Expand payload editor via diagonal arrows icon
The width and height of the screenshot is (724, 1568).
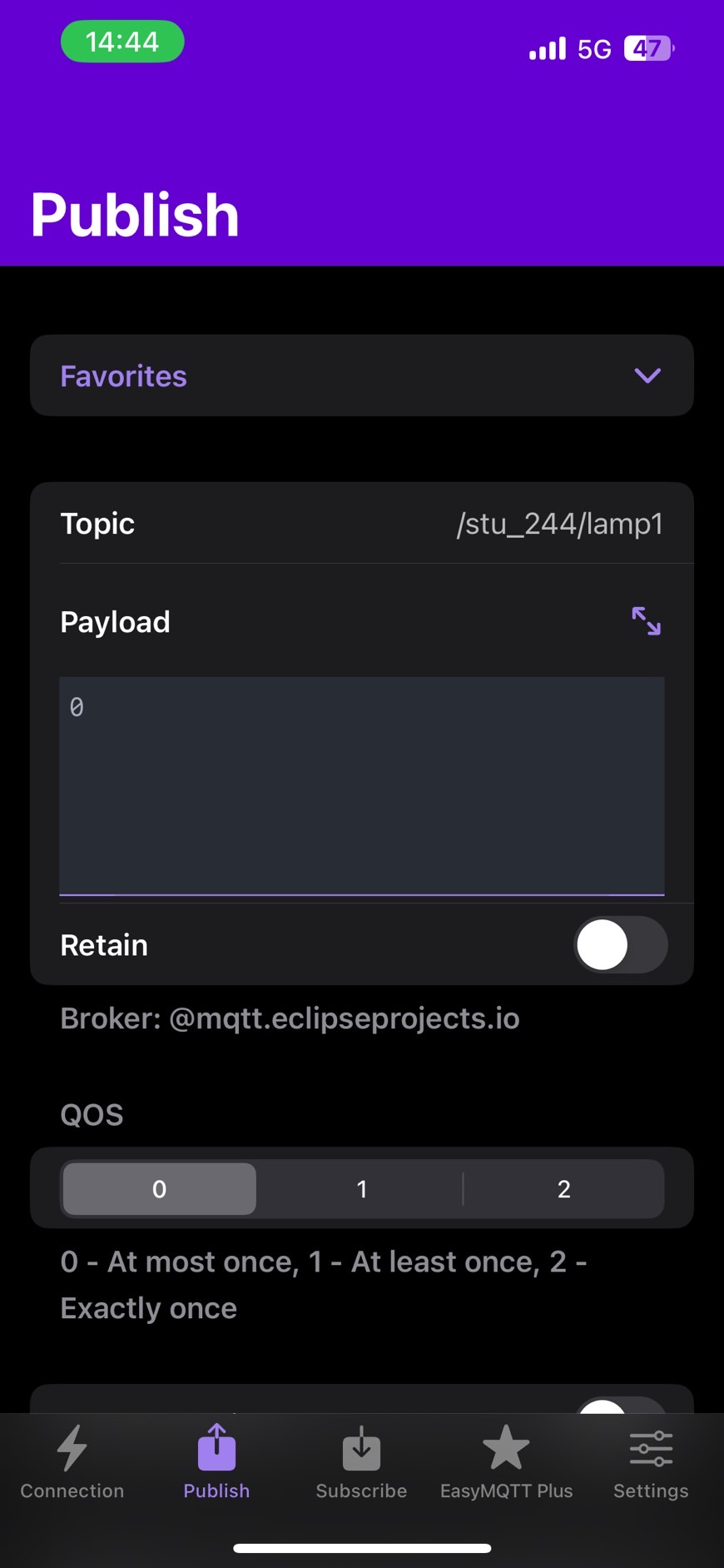point(646,620)
